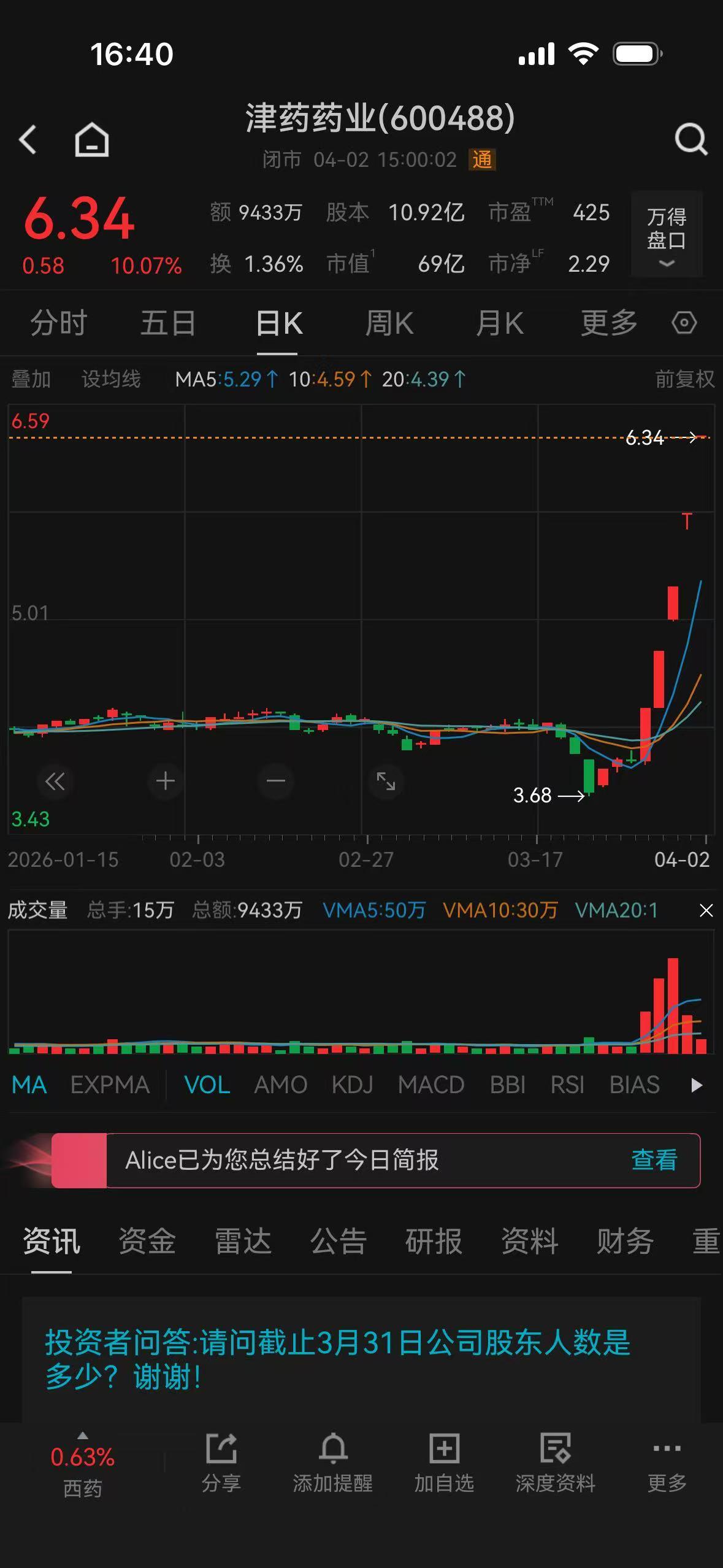Screen dimensions: 723x1568
Task: Expand the chart to fullscreen
Action: coord(386,781)
